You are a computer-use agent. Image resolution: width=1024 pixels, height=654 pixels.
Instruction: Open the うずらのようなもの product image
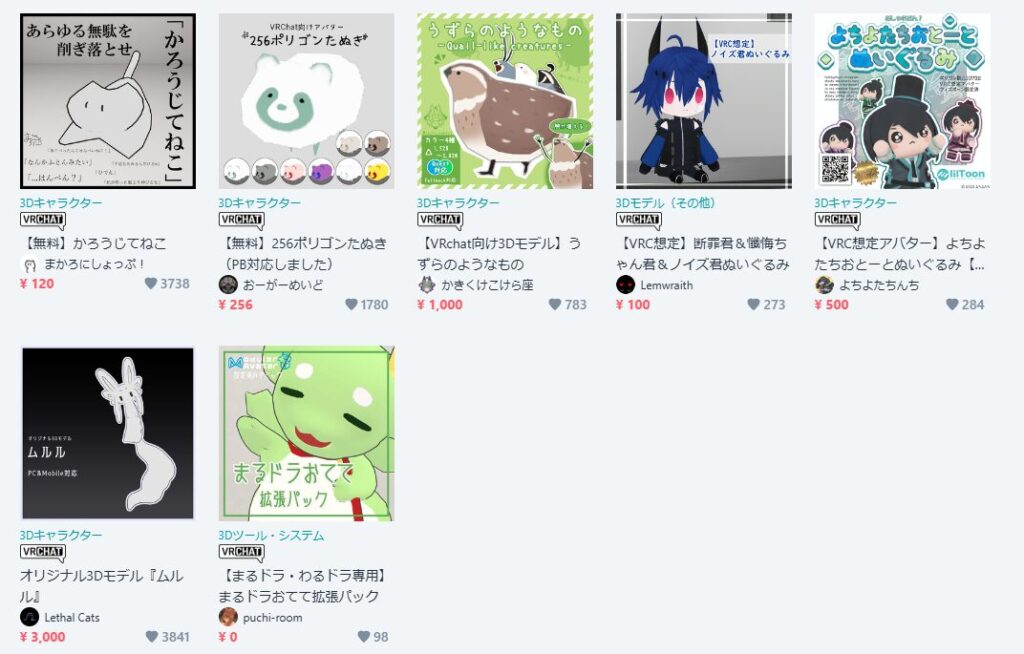click(505, 101)
